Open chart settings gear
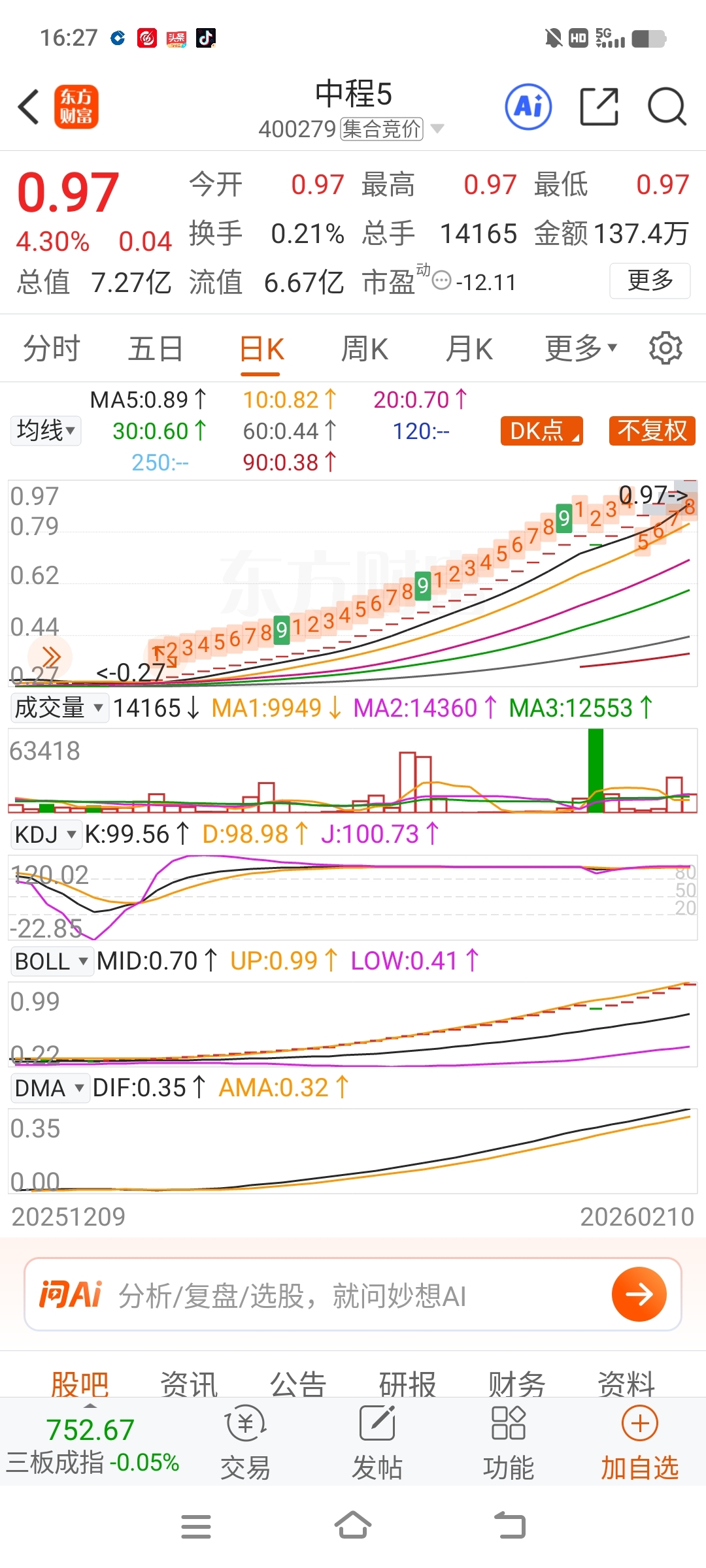The width and height of the screenshot is (706, 1568). pos(665,348)
